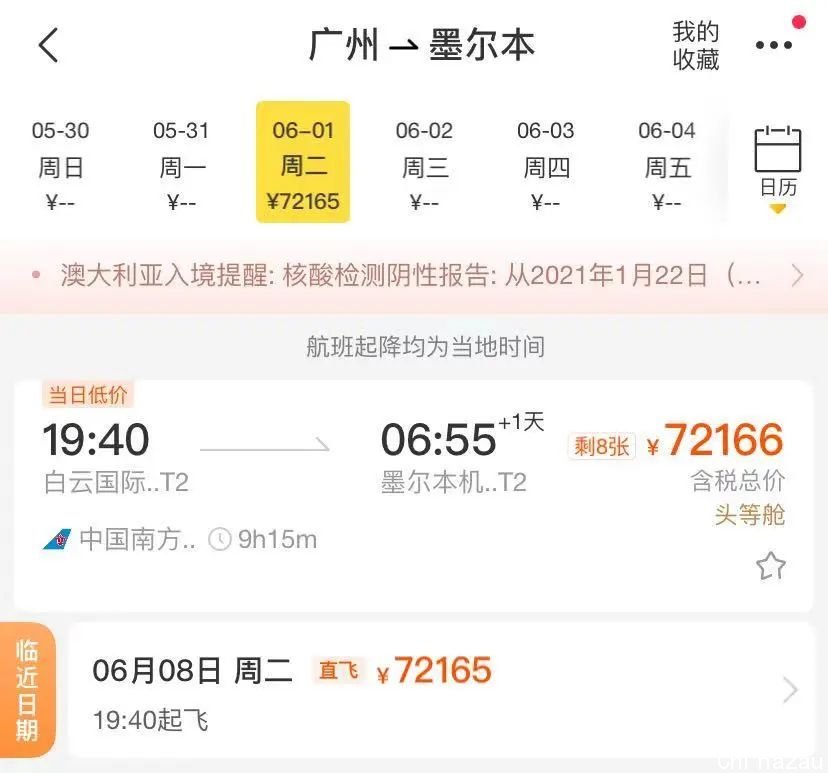Favorite the 19:40 flight with star
828x773 pixels.
coord(770,567)
